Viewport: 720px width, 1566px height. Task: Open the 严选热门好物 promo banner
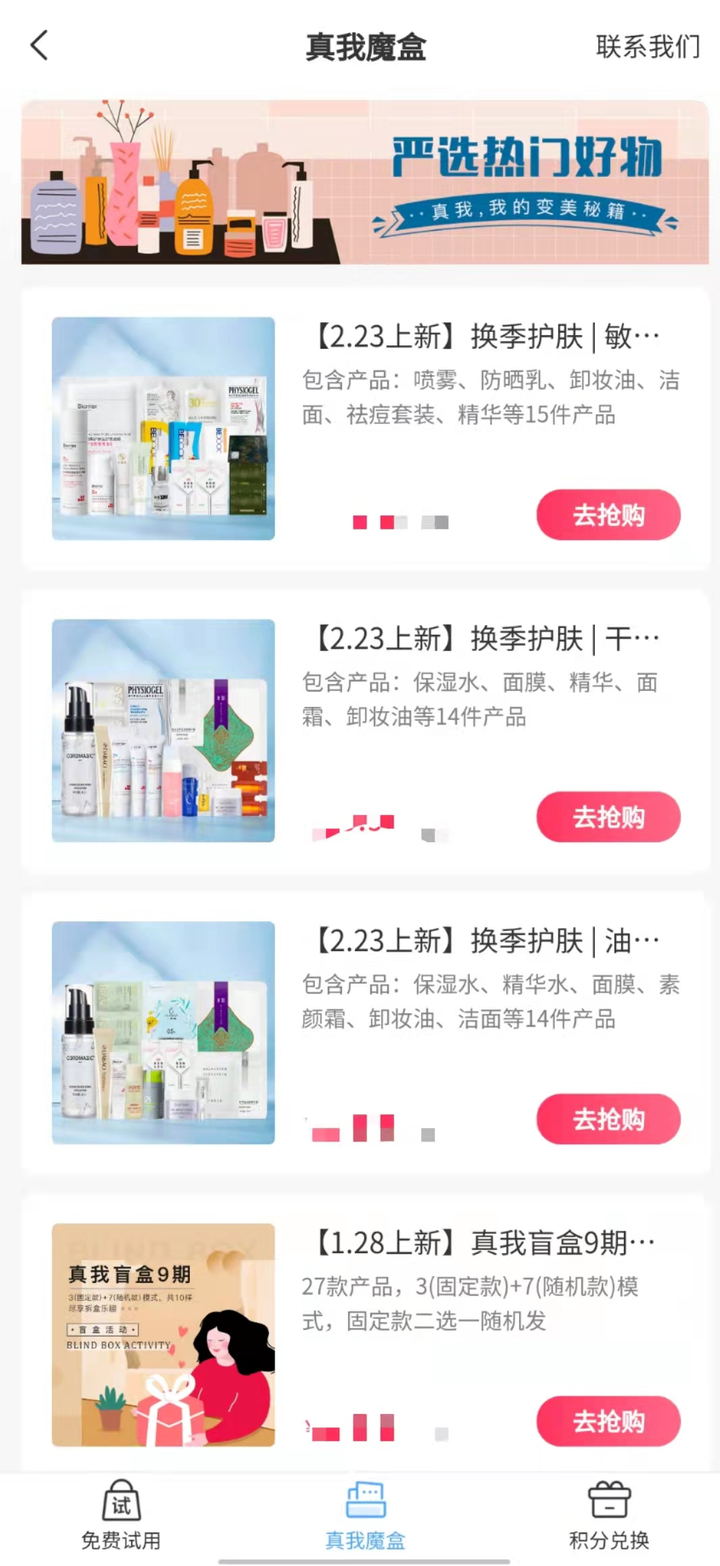[x=360, y=182]
